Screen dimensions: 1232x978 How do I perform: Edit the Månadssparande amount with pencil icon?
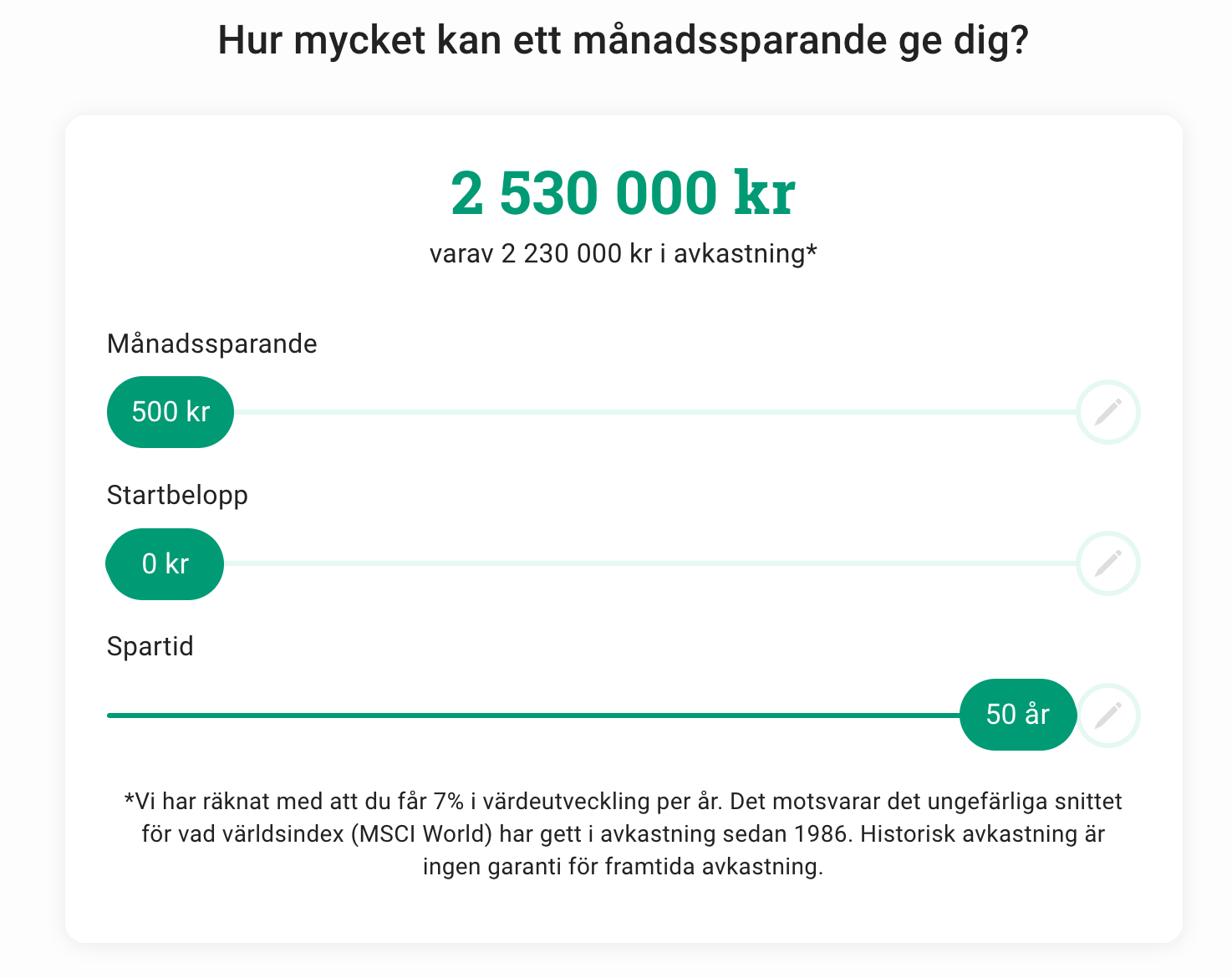click(1107, 412)
